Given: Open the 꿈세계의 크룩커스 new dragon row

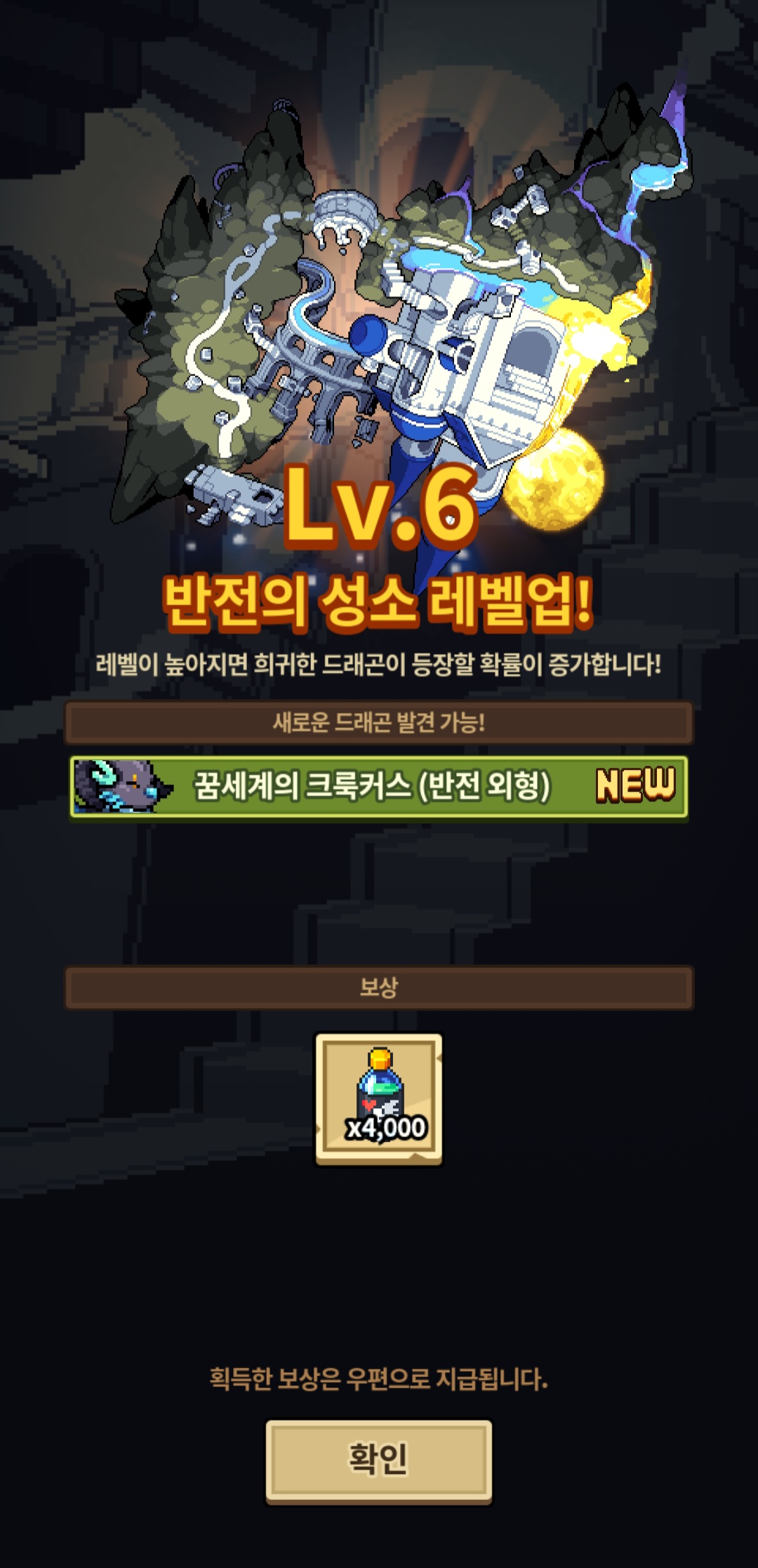Looking at the screenshot, I should (x=378, y=786).
